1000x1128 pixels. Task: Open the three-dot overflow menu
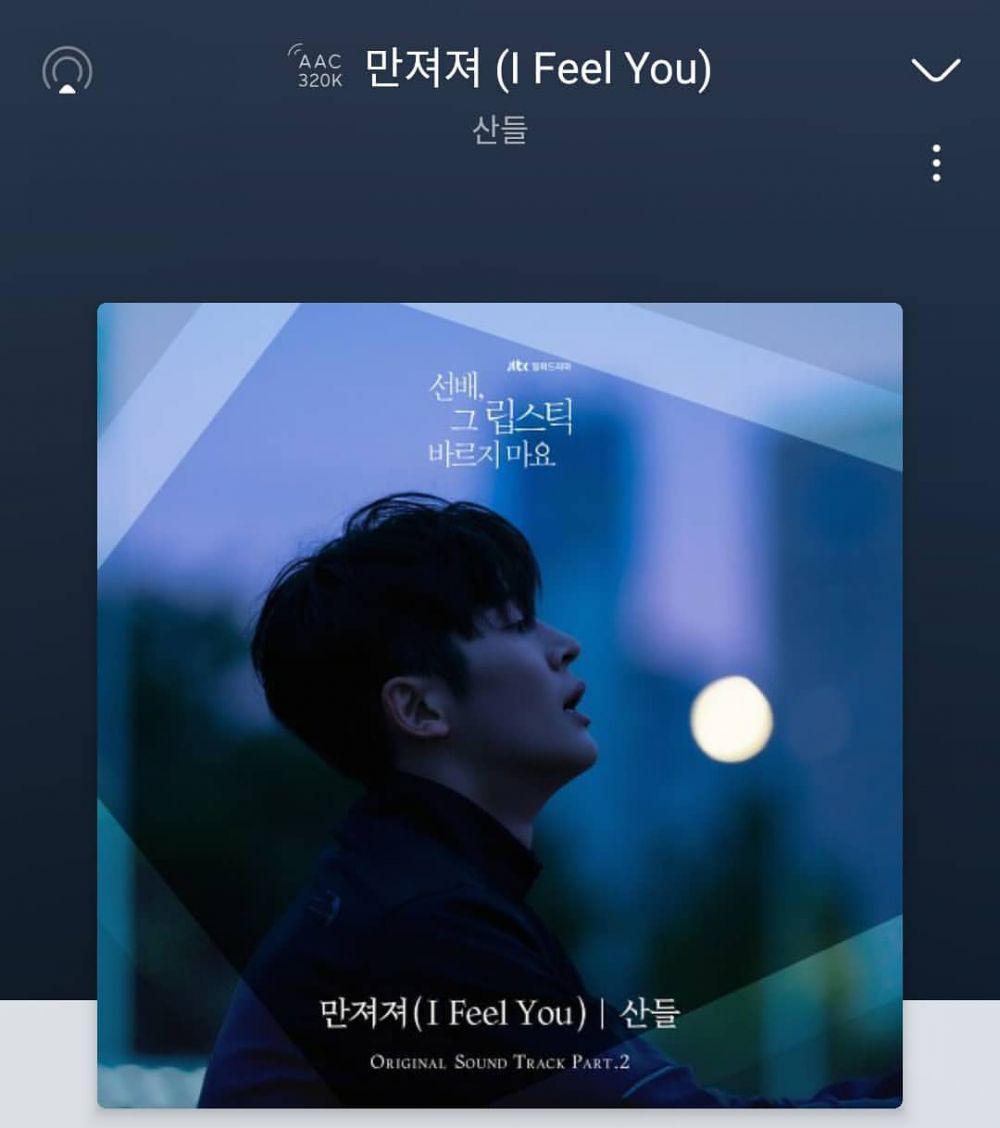(x=936, y=163)
